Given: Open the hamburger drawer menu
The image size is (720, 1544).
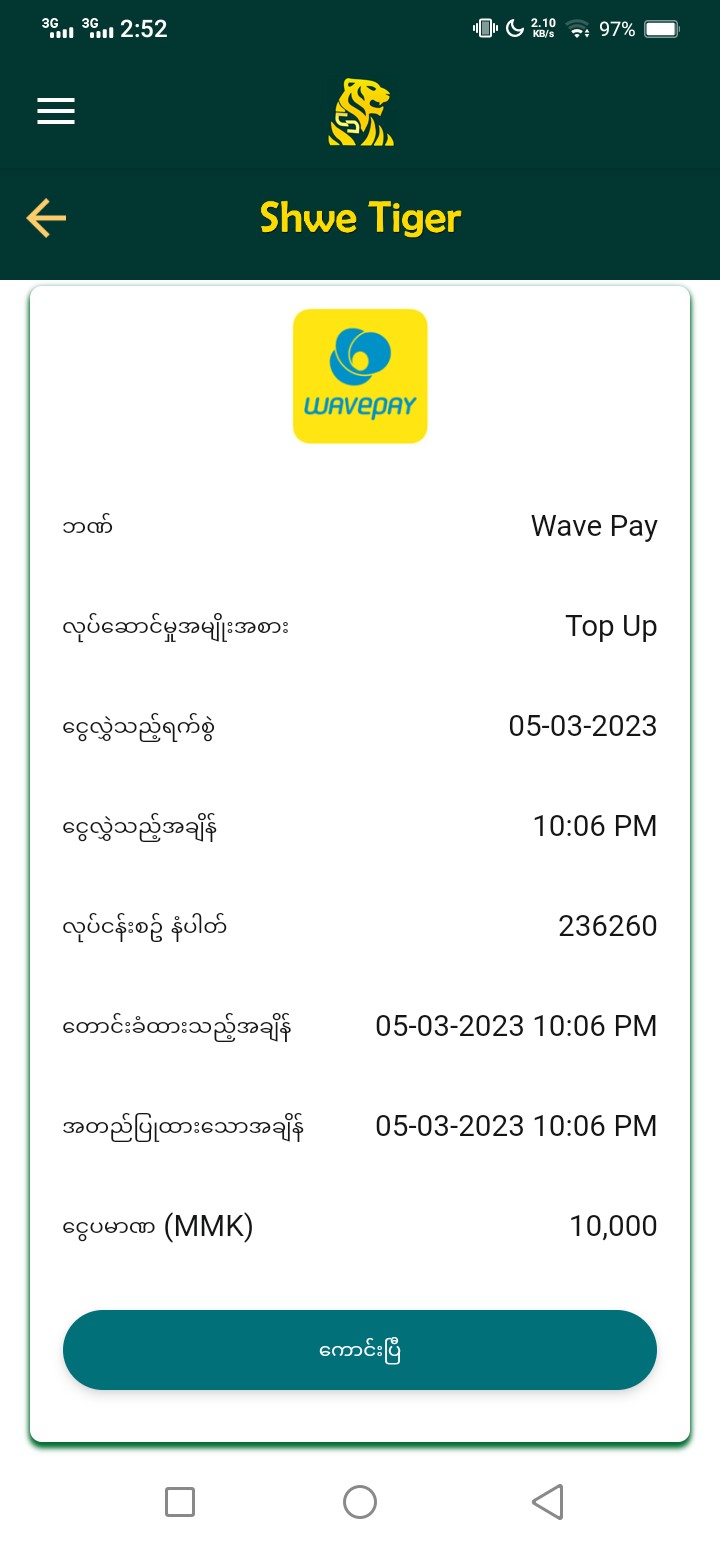Looking at the screenshot, I should (x=56, y=110).
